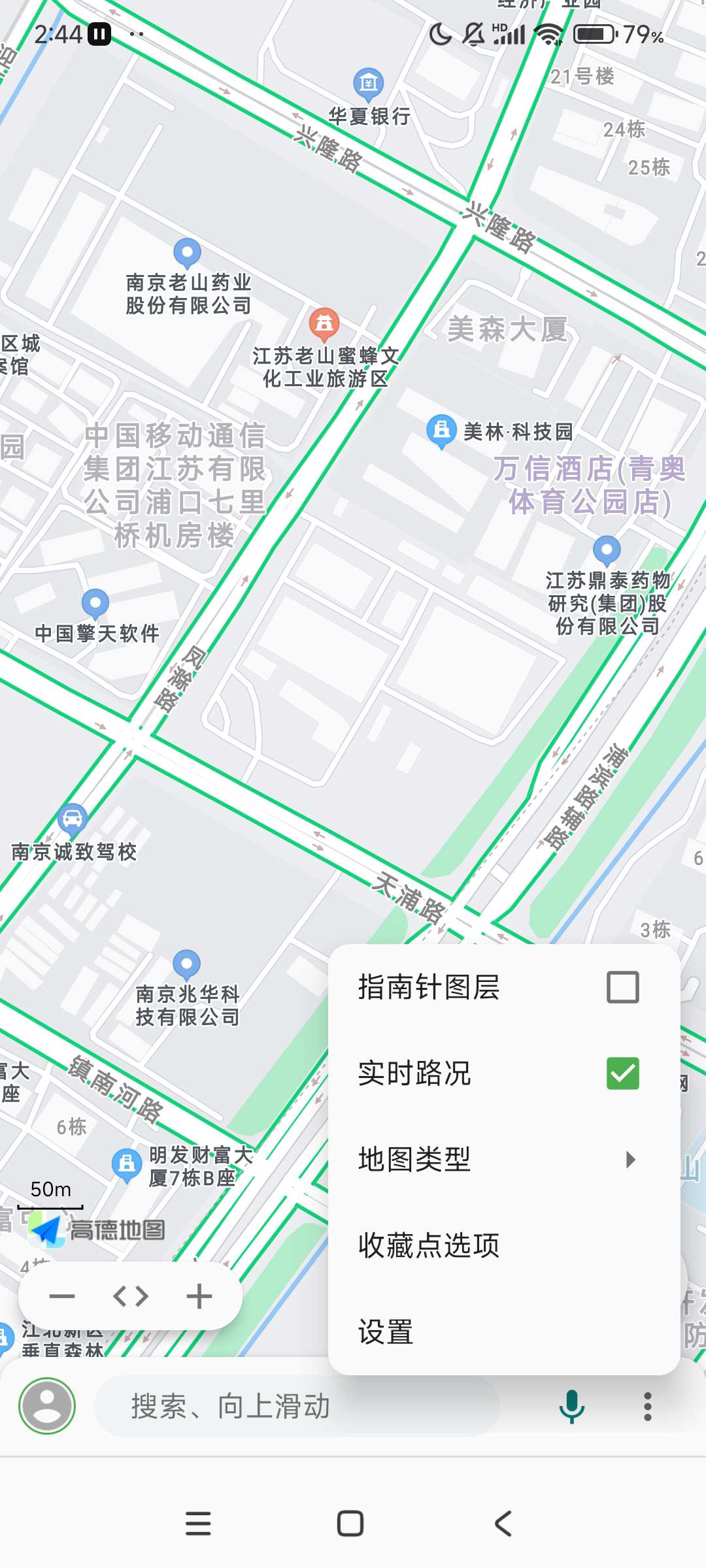Expand the 地图类型 submenu
The image size is (706, 1568).
503,1160
